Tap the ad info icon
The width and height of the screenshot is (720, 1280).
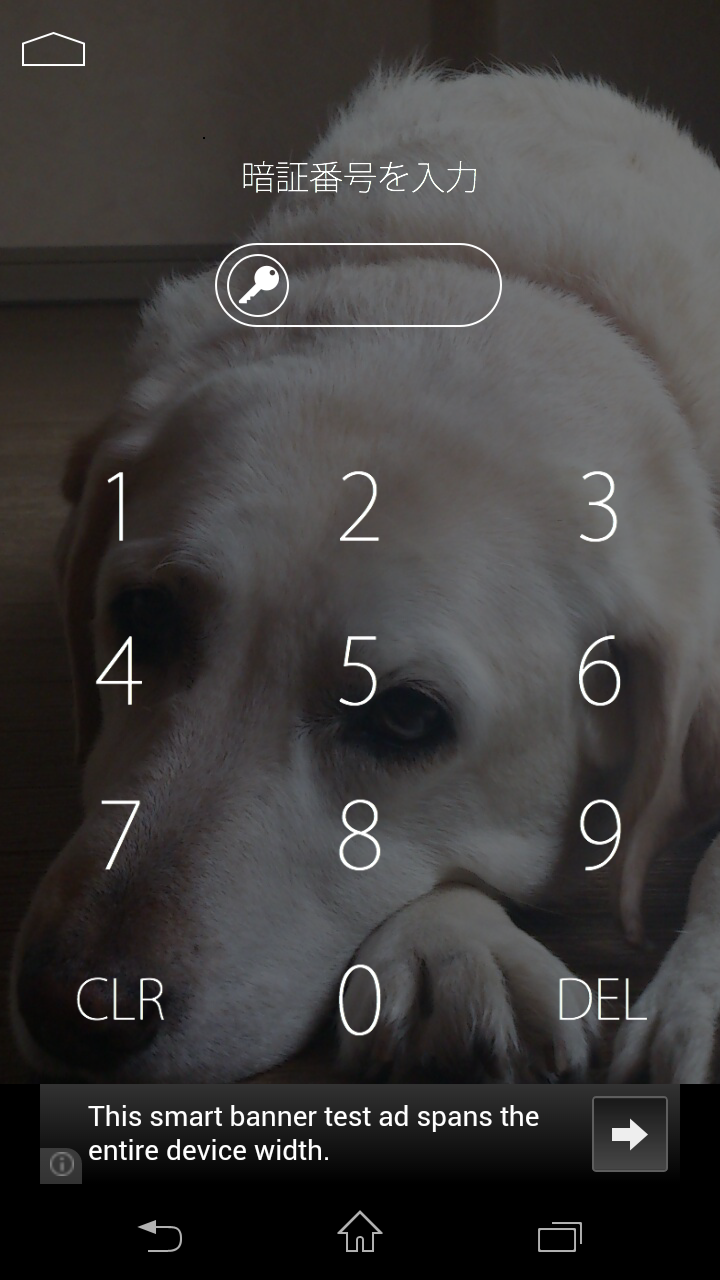click(62, 1165)
